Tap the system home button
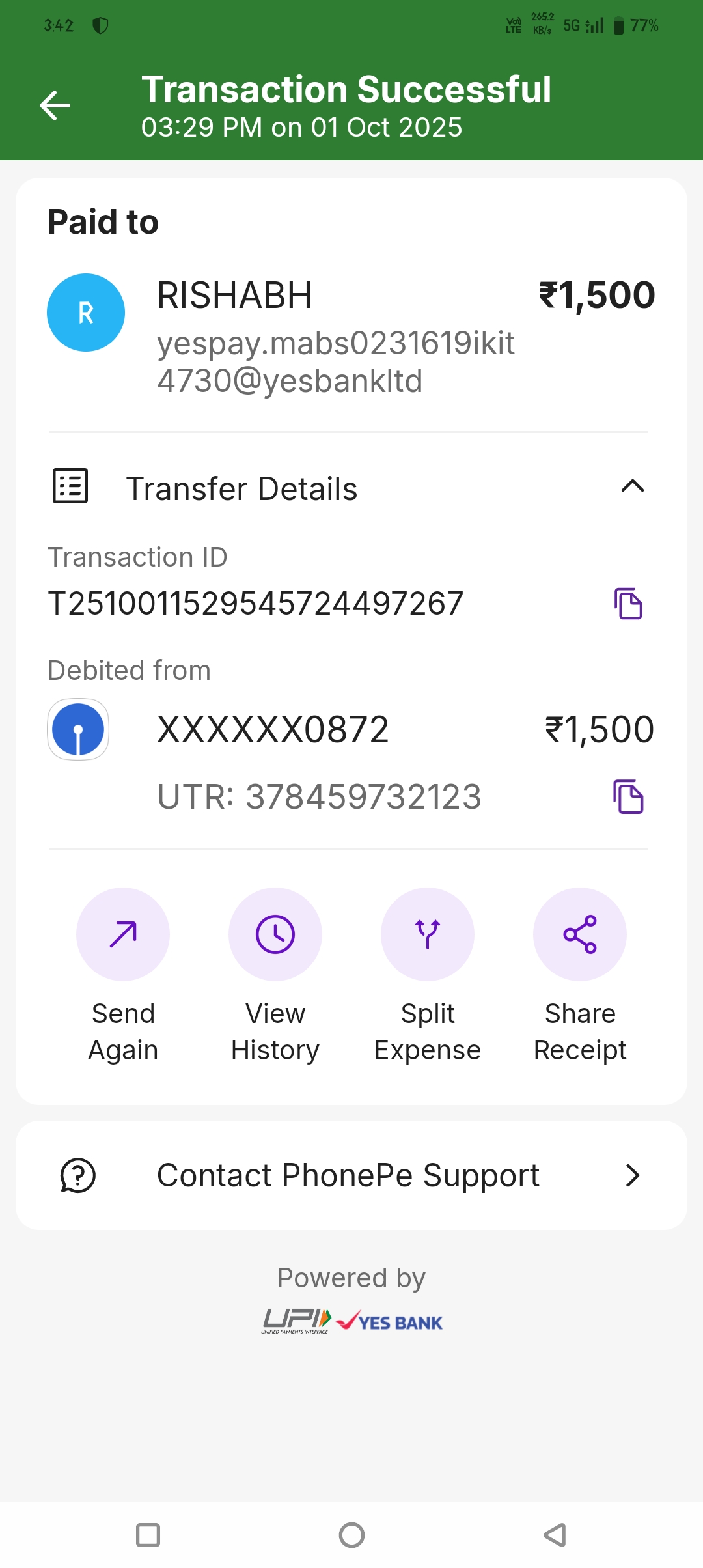703x1568 pixels. [x=351, y=1535]
